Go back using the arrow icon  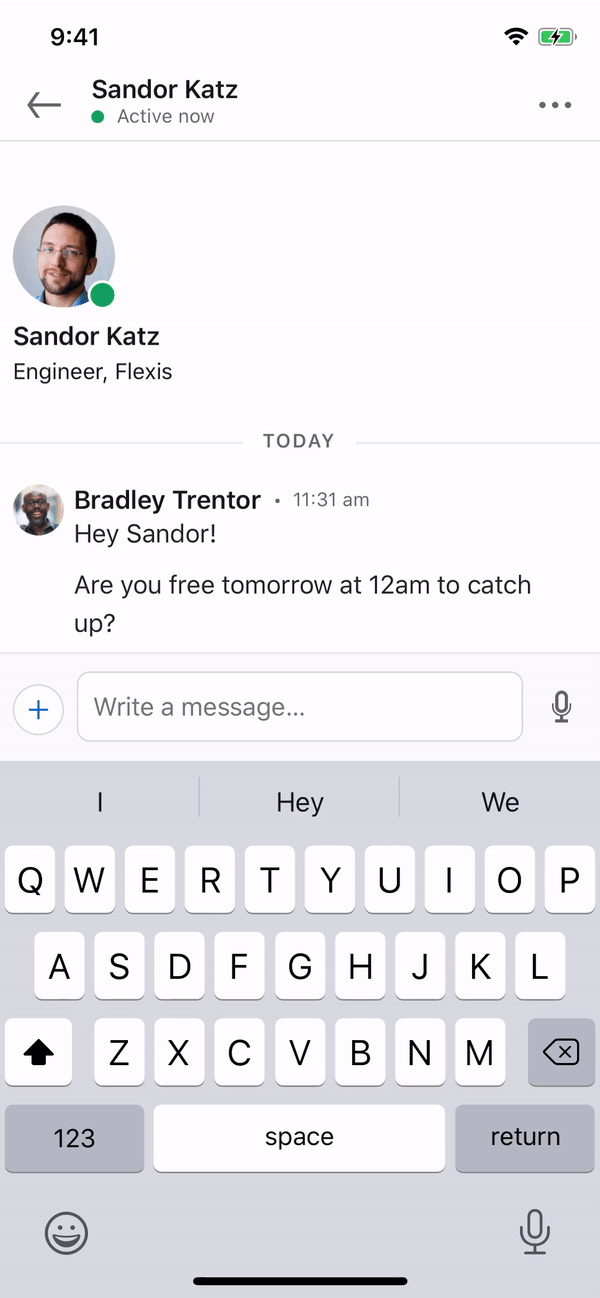(44, 104)
